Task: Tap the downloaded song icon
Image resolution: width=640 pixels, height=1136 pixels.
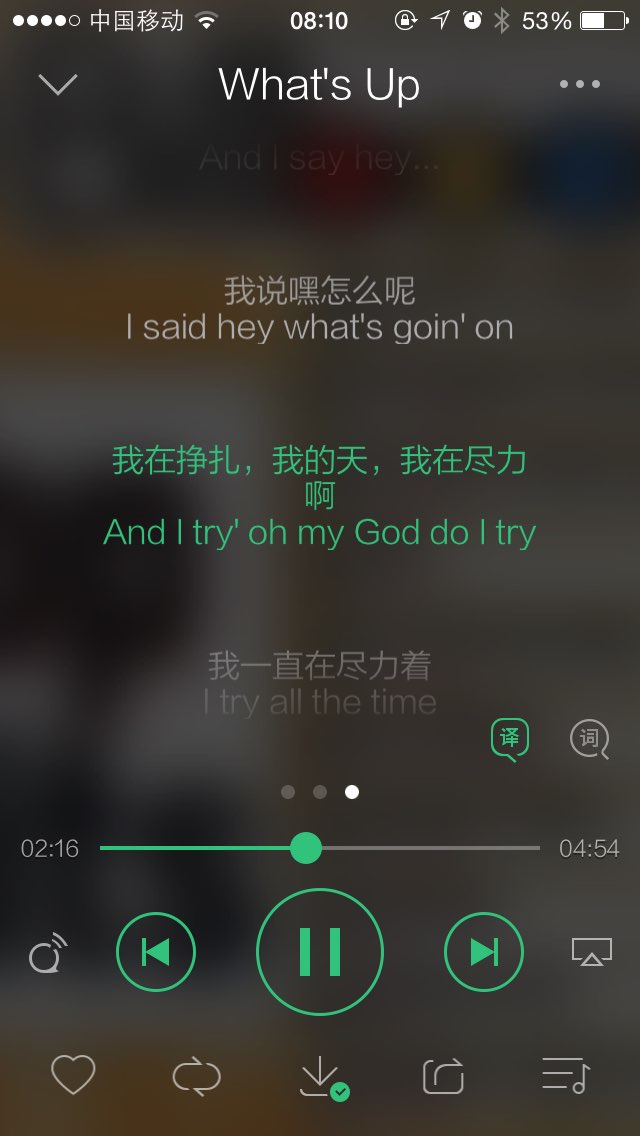Action: coord(323,1078)
